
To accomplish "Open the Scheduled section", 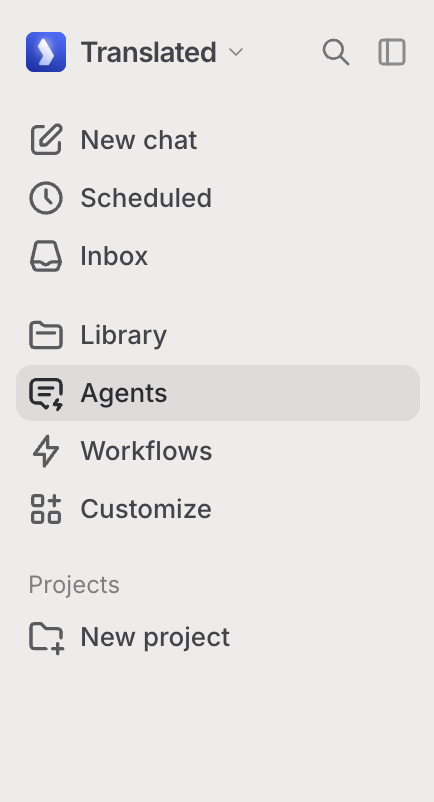I will [x=218, y=198].
